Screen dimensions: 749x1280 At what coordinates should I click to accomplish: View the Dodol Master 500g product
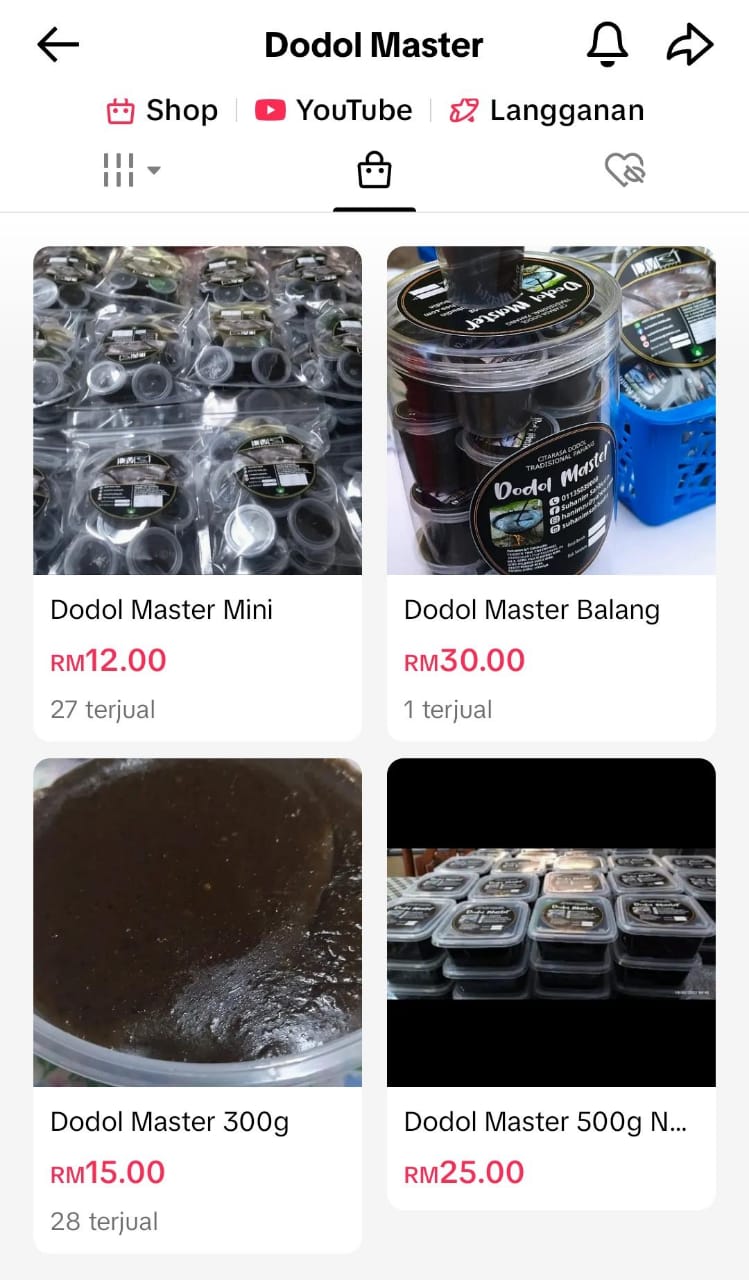click(x=551, y=985)
